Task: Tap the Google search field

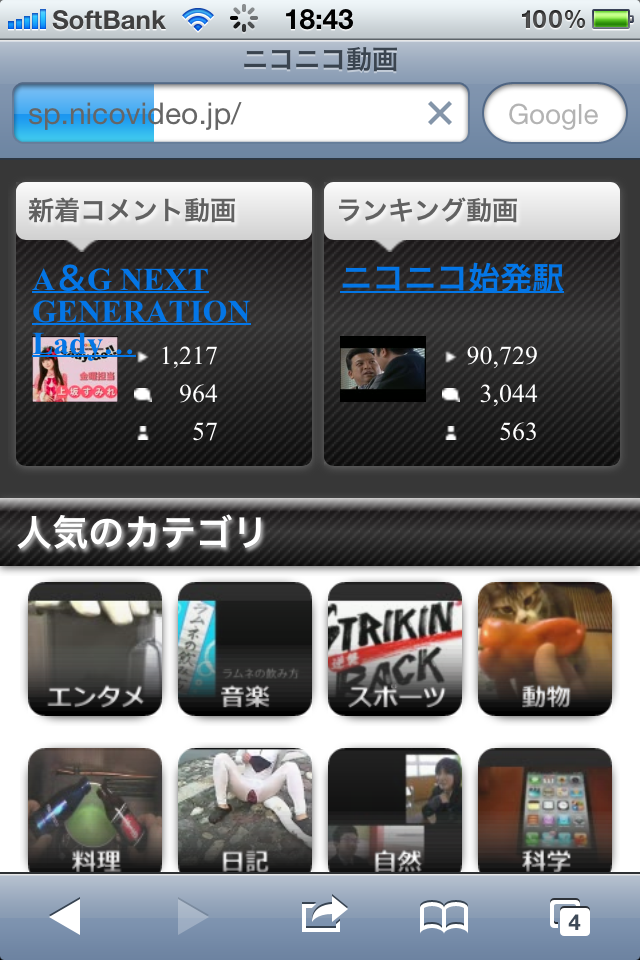Action: [x=553, y=114]
